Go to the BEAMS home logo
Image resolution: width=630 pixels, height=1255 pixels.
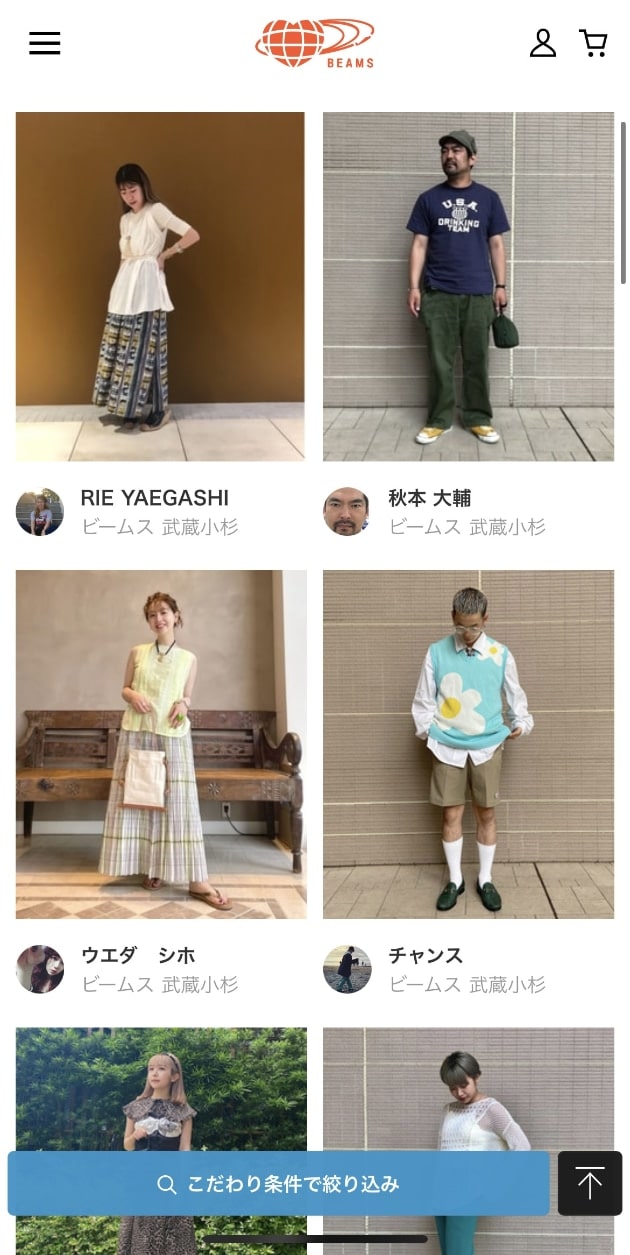coord(315,44)
